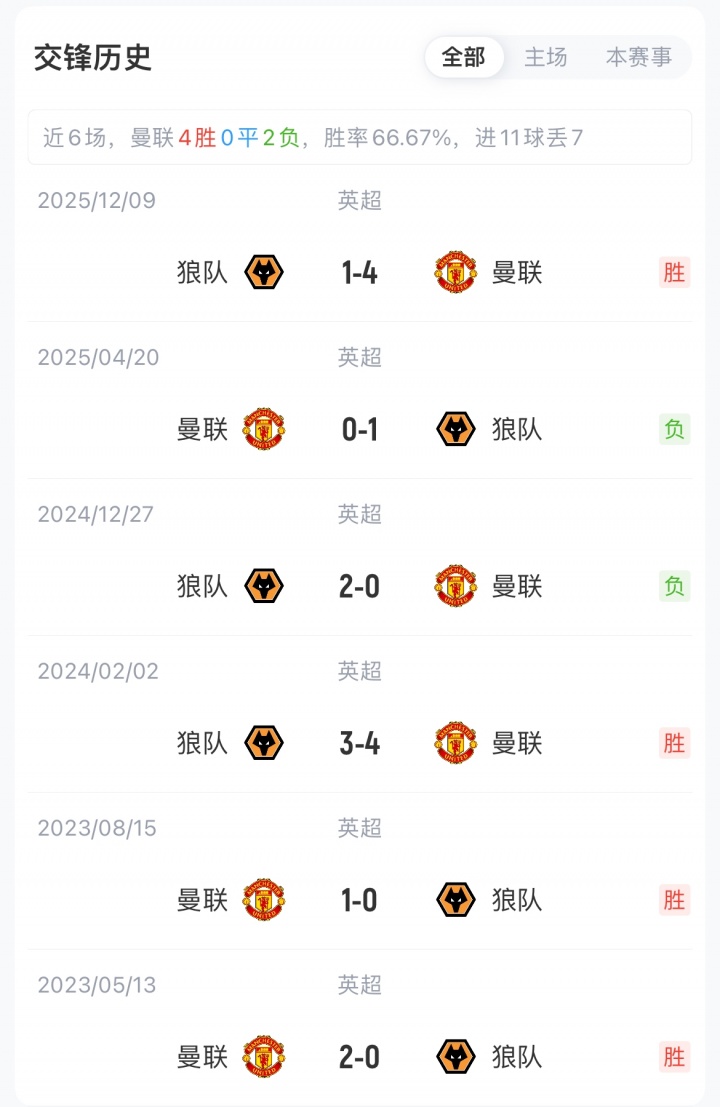The height and width of the screenshot is (1107, 720).
Task: Click the 胜 result badge for the 1-4 match
Action: coord(674,272)
